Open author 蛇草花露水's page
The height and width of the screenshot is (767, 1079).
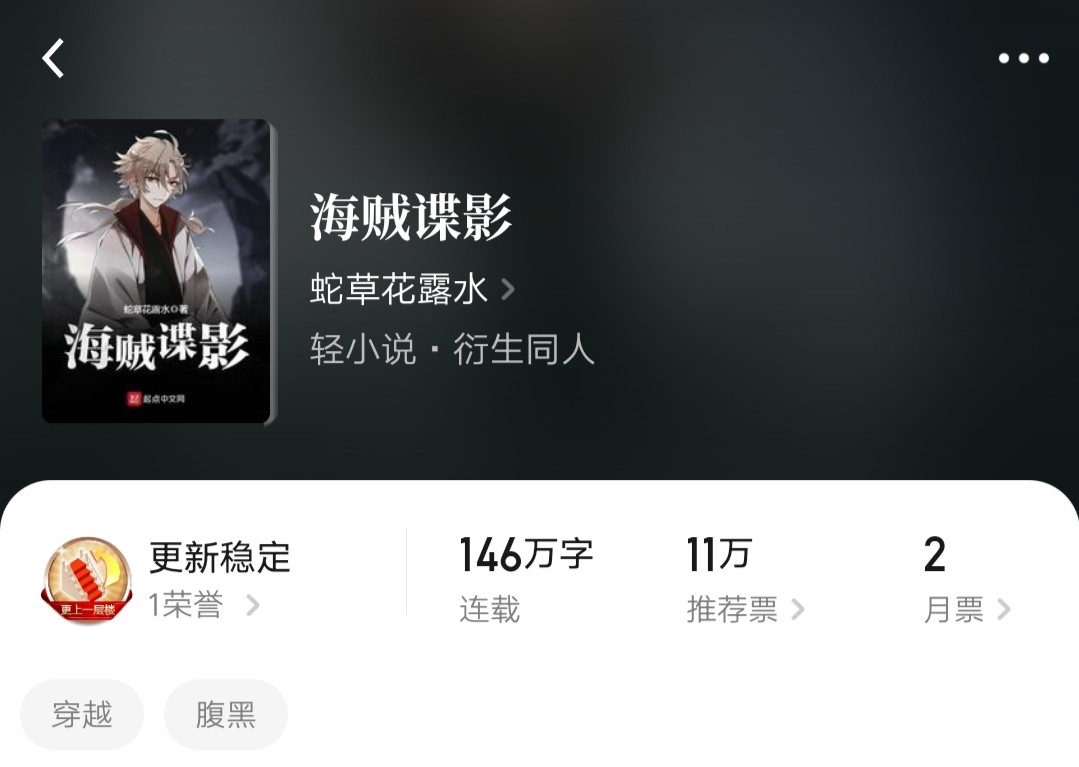tap(412, 290)
